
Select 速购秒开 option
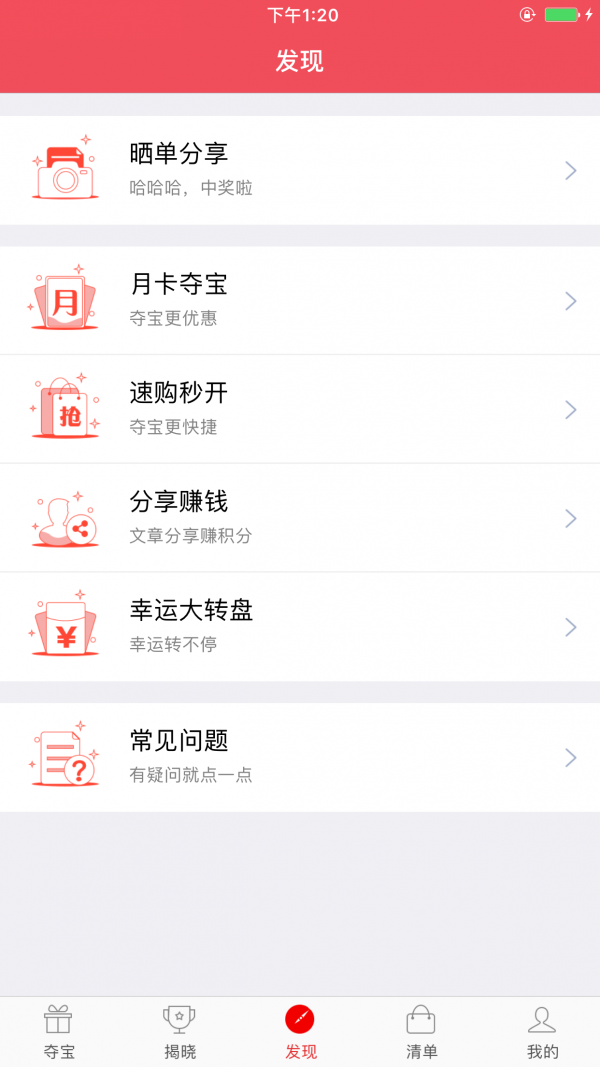[x=300, y=409]
